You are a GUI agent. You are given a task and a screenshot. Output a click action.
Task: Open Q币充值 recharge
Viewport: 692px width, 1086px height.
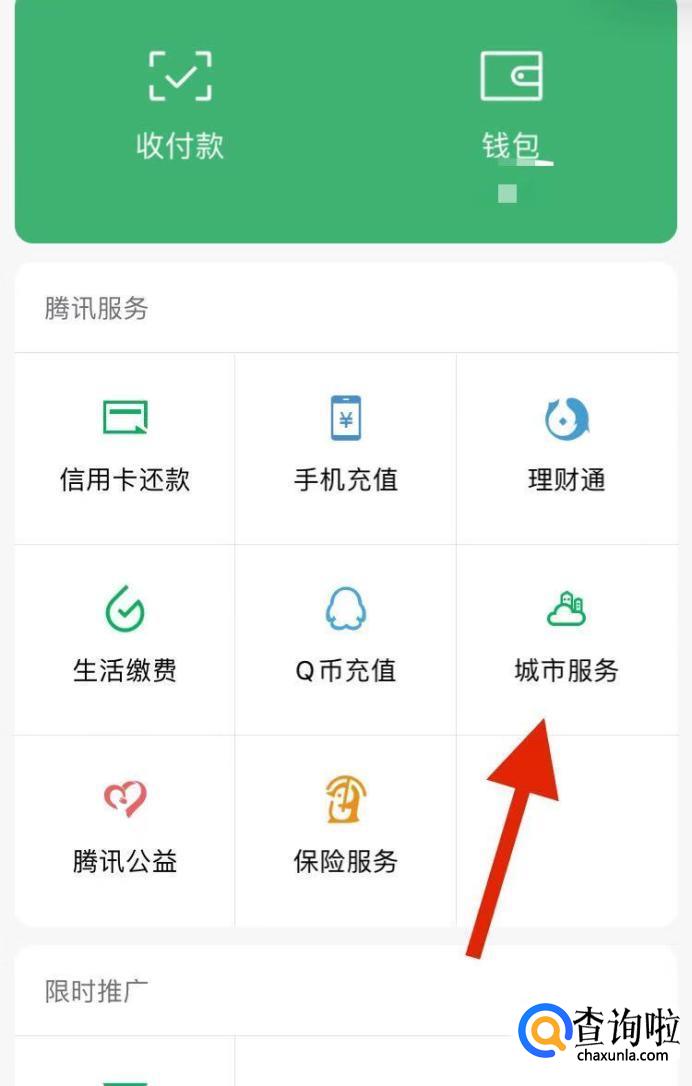[x=346, y=640]
